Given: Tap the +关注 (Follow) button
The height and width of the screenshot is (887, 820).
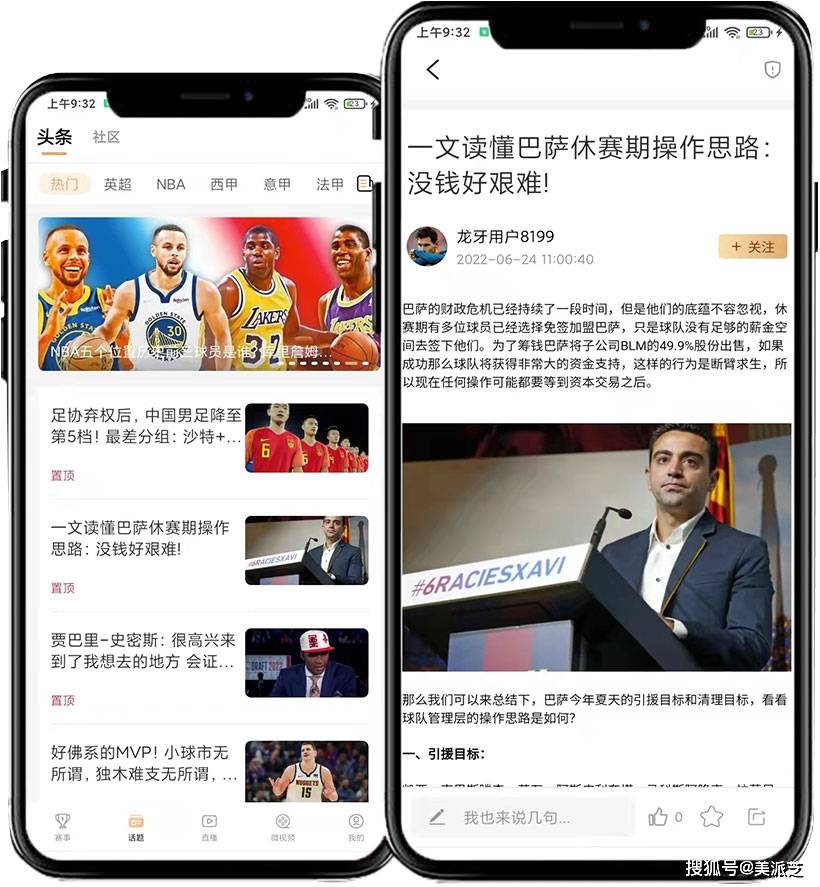Looking at the screenshot, I should pos(752,245).
